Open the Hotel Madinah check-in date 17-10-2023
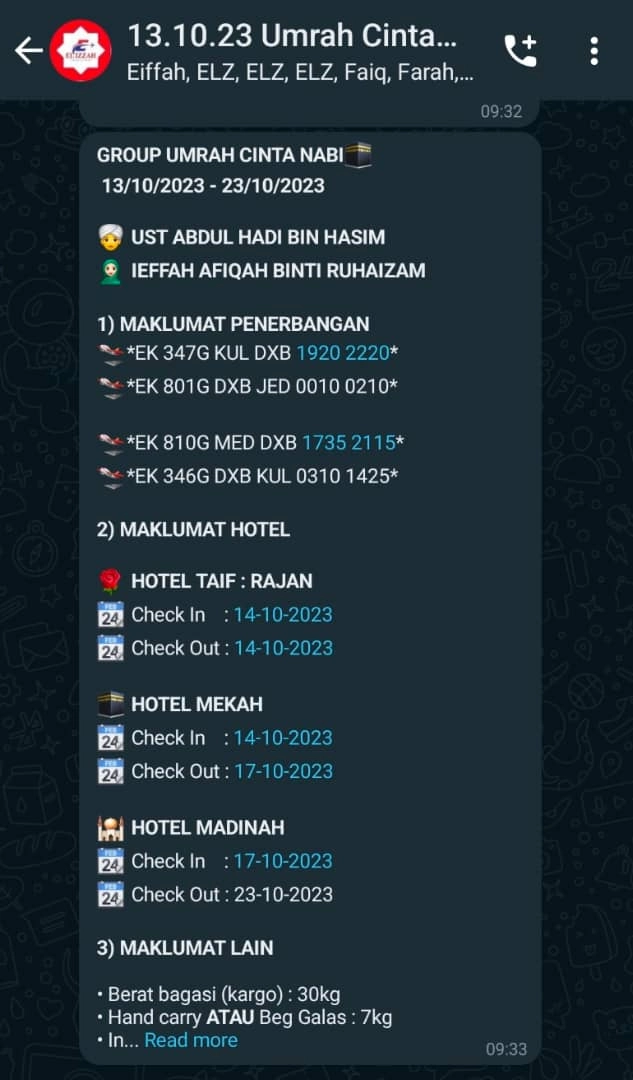633x1080 pixels. pos(283,861)
